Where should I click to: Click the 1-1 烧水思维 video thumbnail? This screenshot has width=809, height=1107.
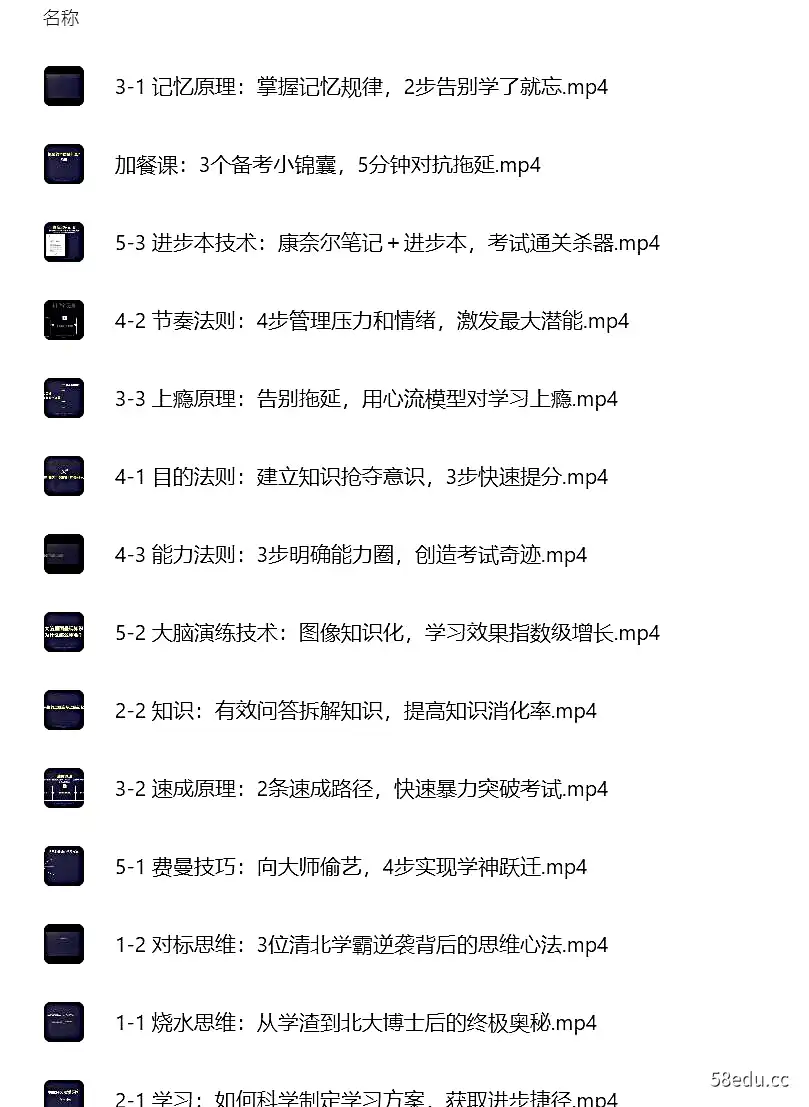[63, 1022]
